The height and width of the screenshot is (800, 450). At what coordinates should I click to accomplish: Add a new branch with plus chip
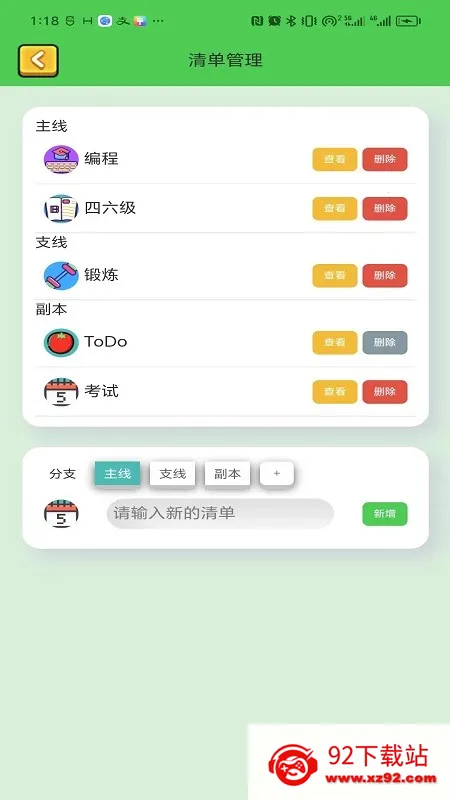click(277, 473)
